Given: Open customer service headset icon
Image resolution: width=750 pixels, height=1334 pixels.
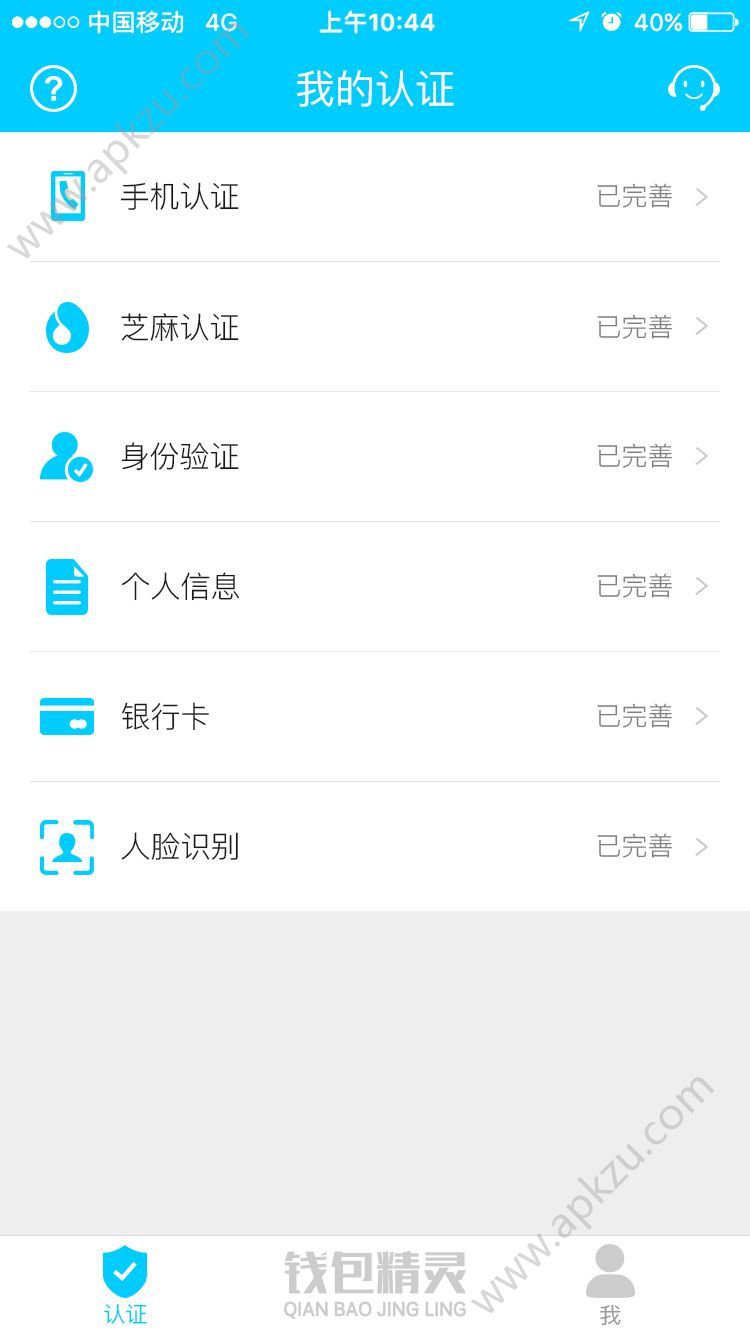Looking at the screenshot, I should pyautogui.click(x=692, y=88).
